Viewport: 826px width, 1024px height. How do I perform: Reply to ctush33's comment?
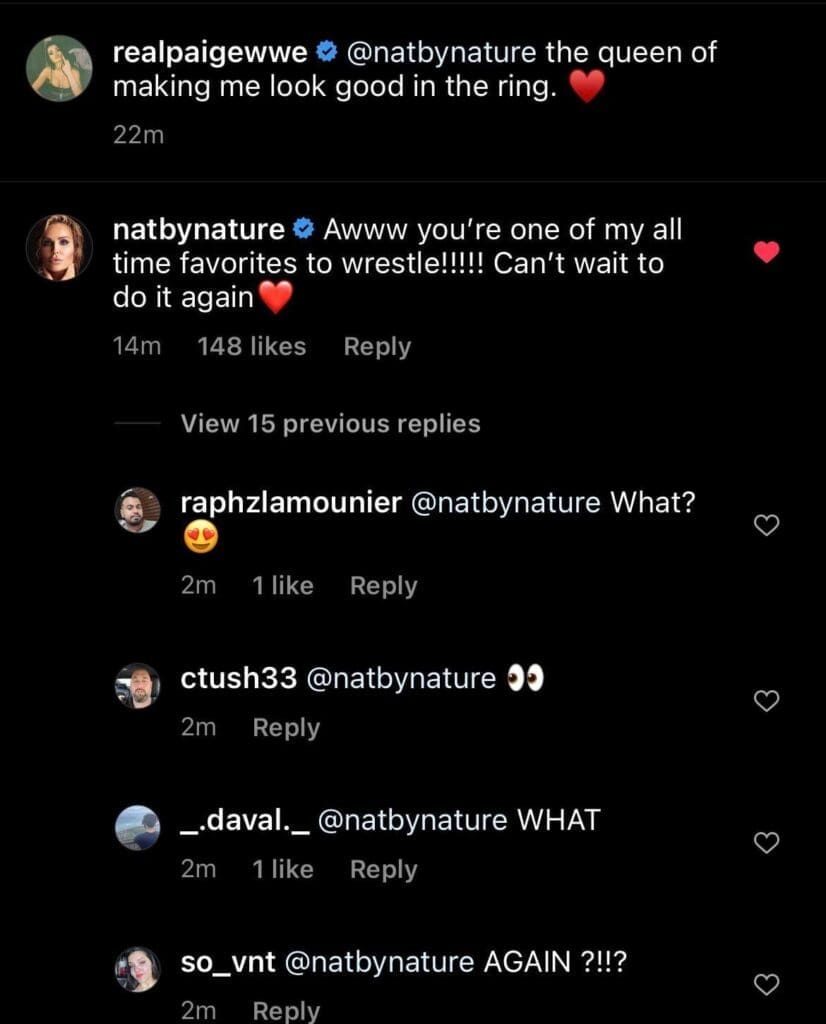[x=286, y=728]
